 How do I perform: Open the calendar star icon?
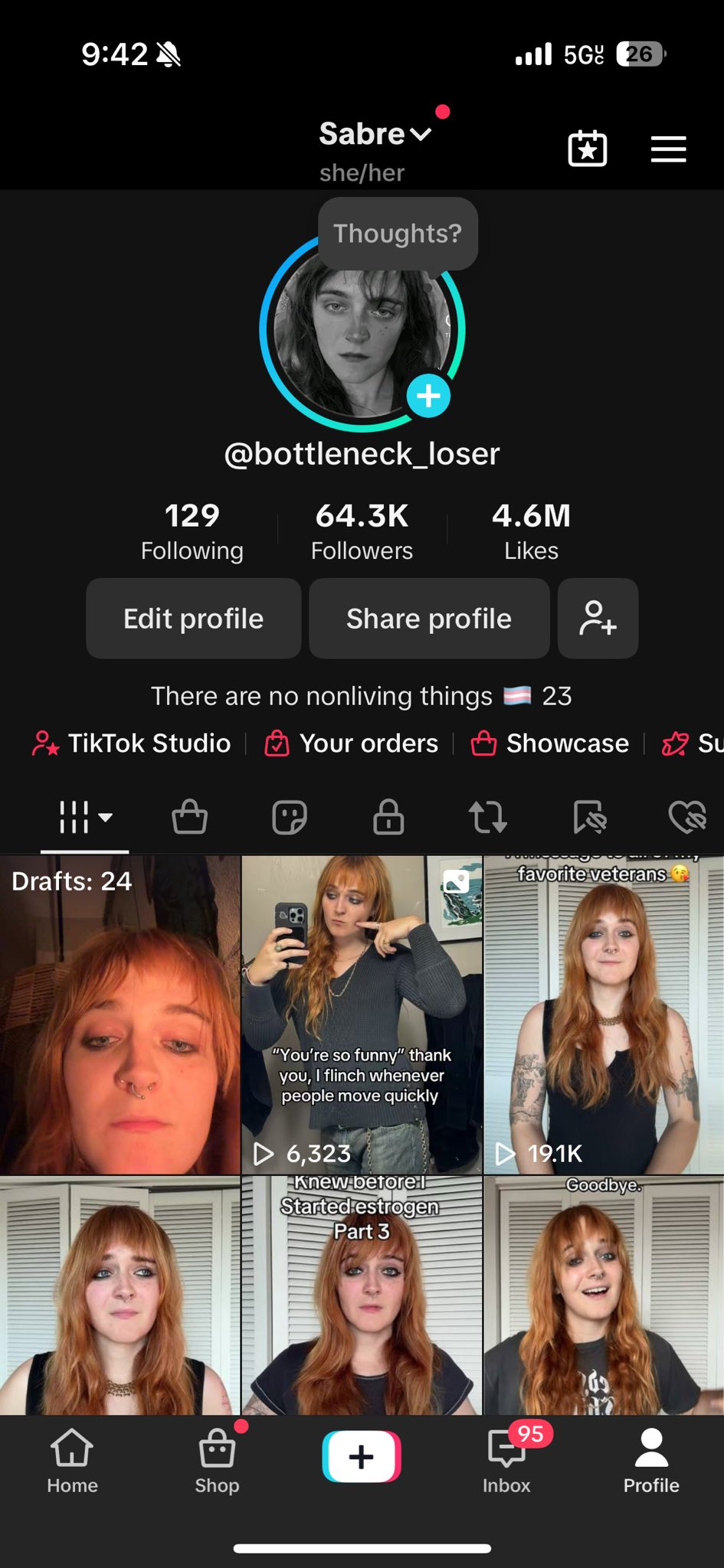tap(588, 149)
